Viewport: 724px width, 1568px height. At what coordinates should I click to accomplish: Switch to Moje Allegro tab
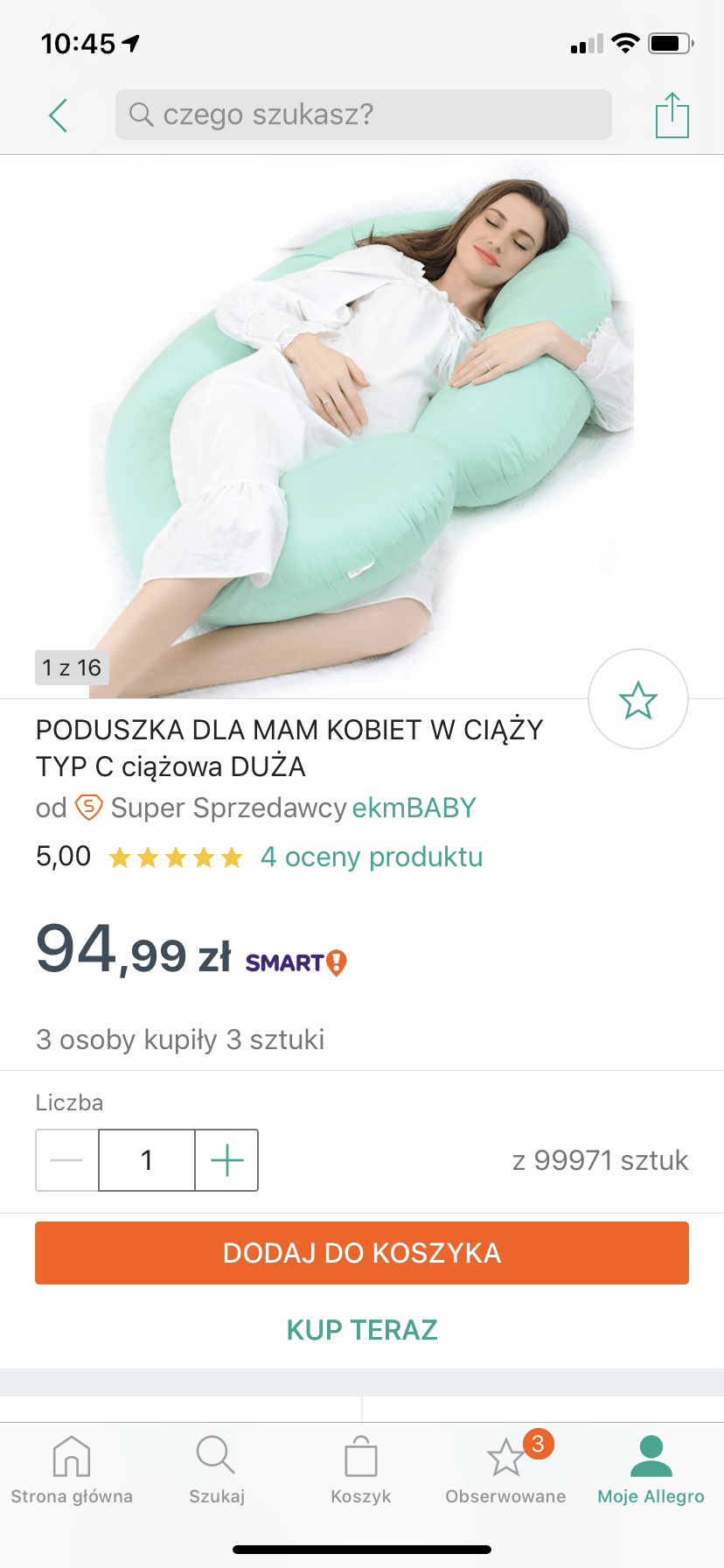(651, 1470)
